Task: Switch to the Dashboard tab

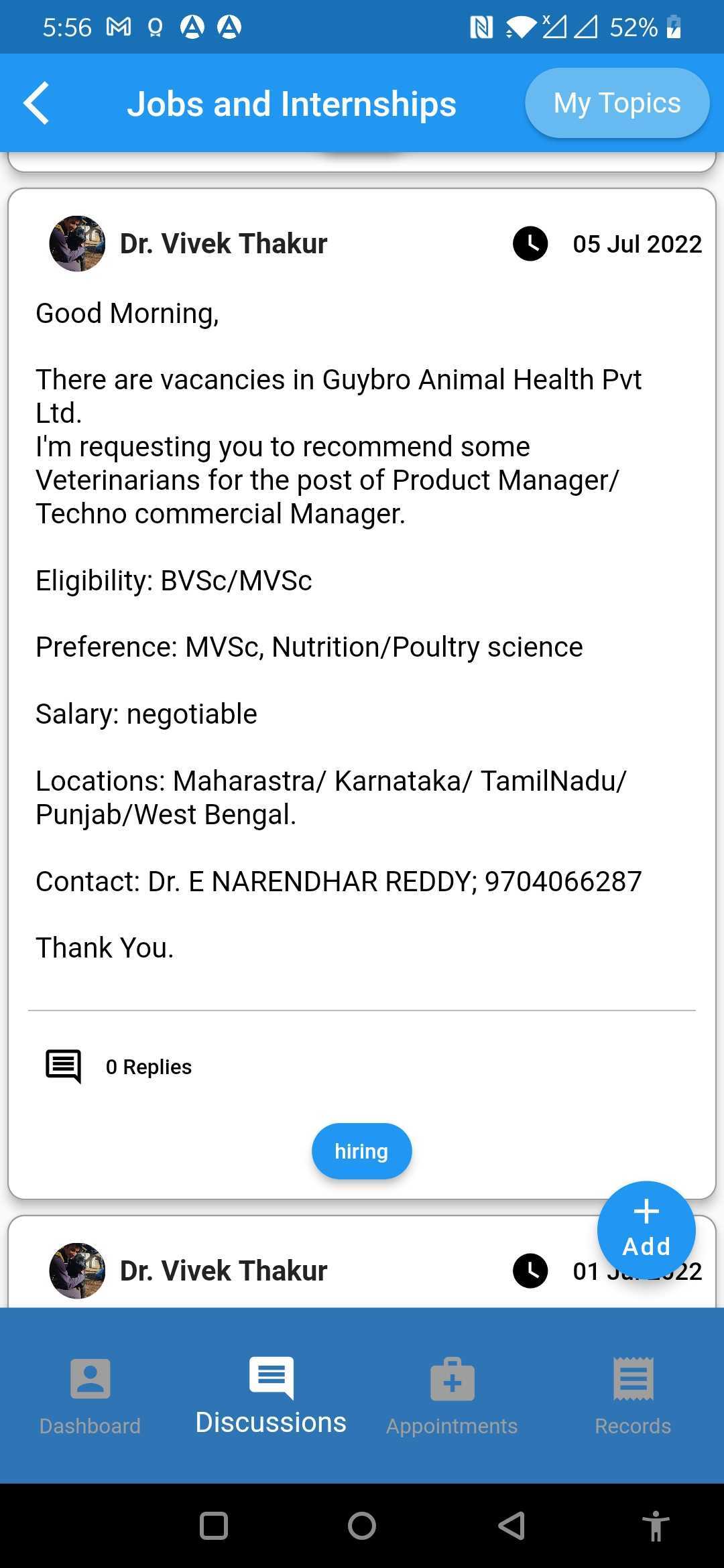Action: pyautogui.click(x=90, y=1396)
